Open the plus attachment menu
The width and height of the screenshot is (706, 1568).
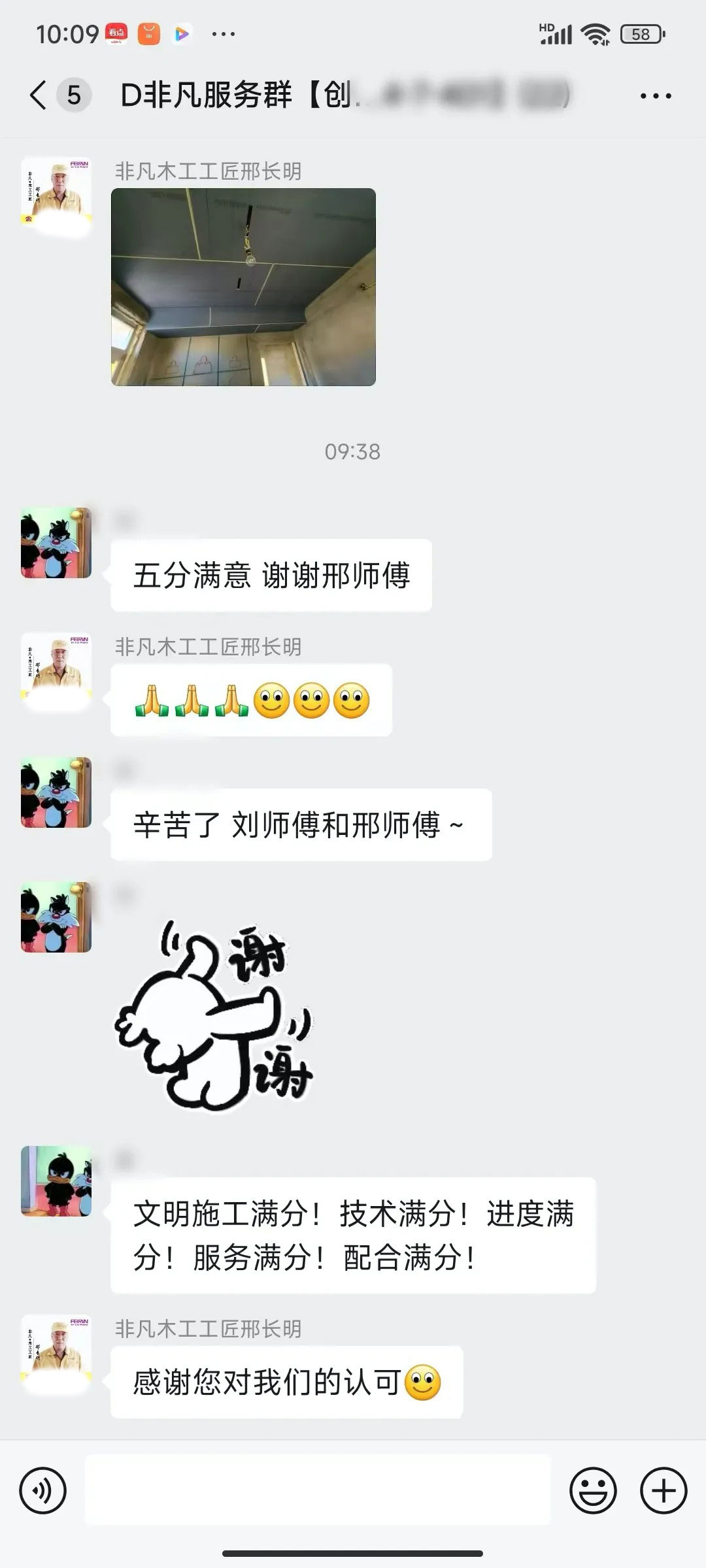pos(663,1491)
